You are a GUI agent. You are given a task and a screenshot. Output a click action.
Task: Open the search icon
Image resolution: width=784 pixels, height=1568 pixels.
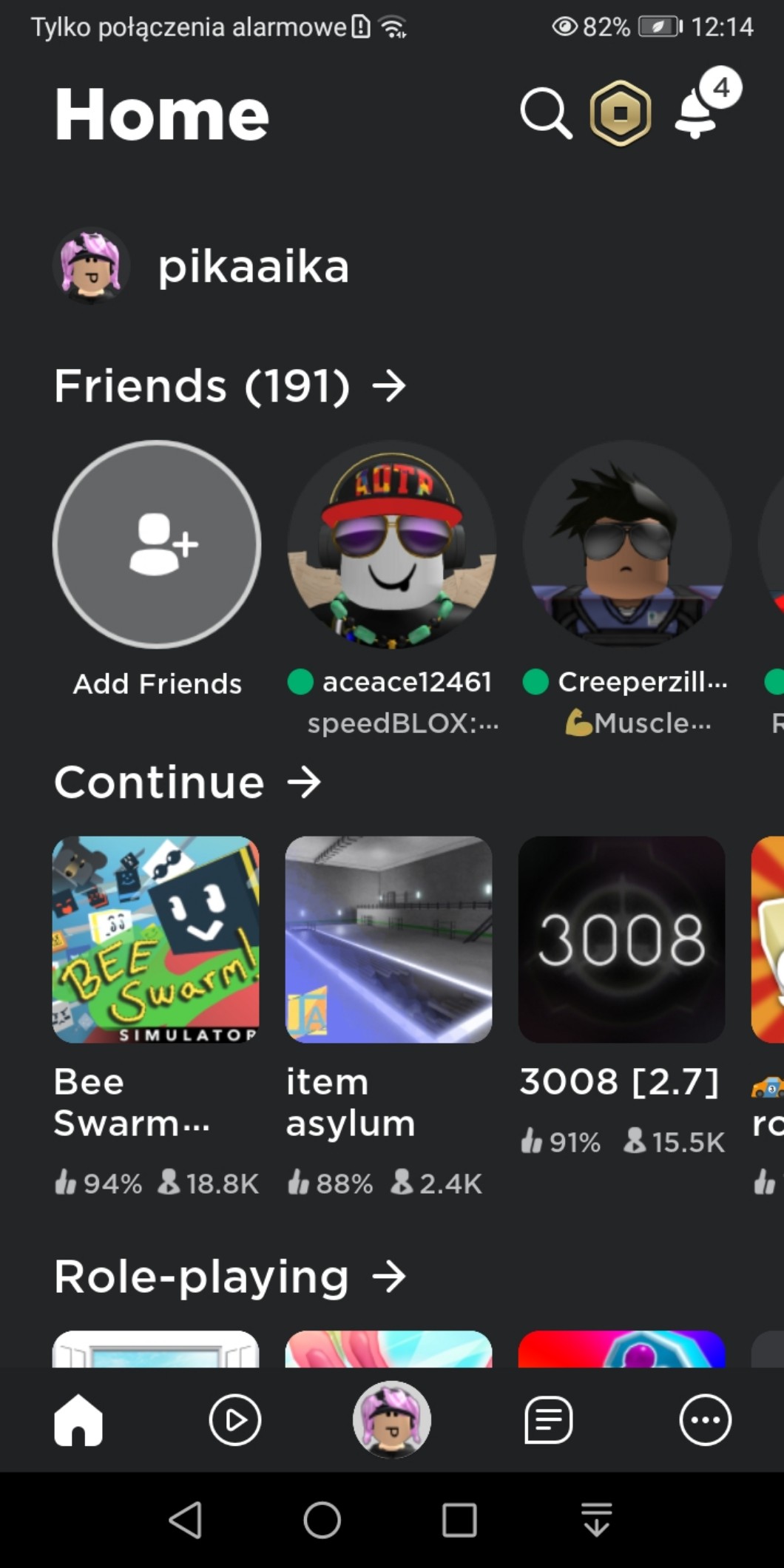546,113
